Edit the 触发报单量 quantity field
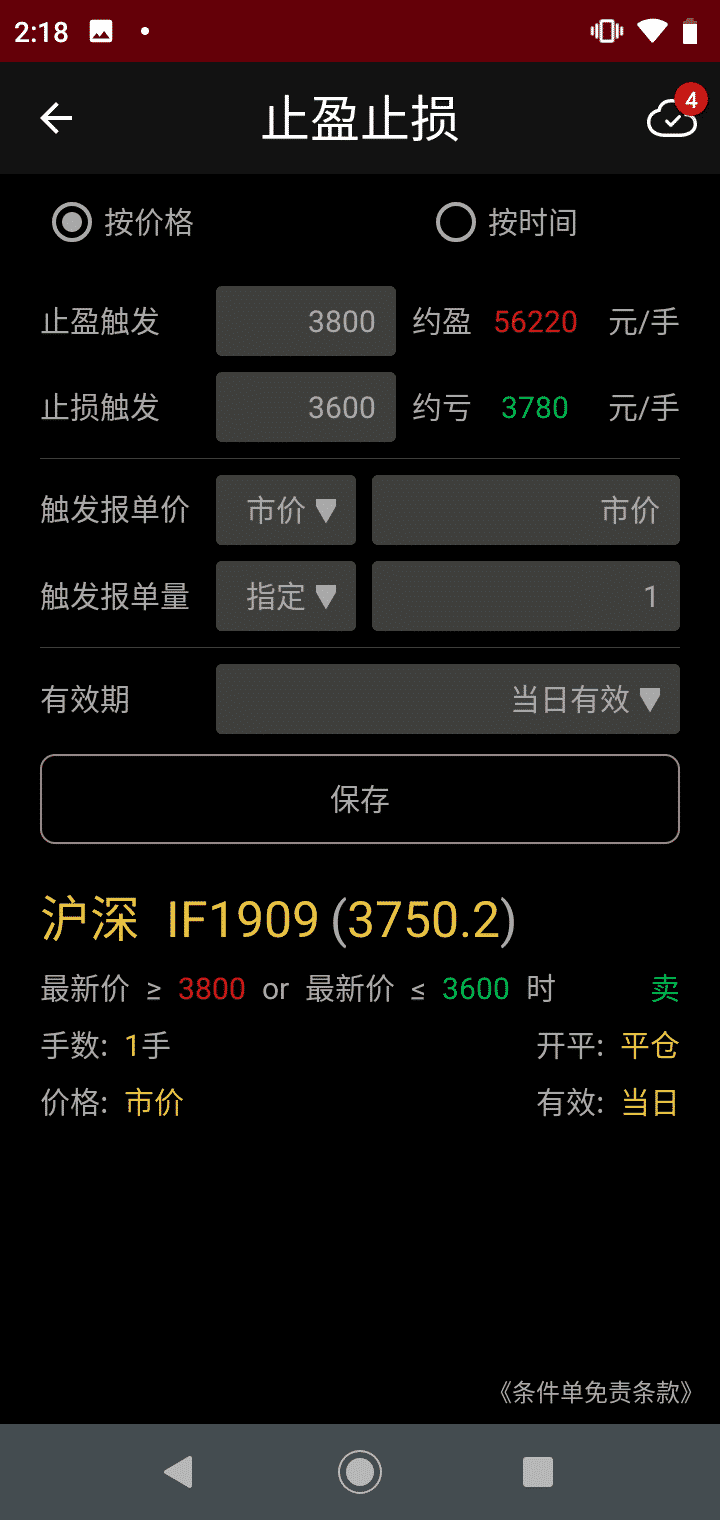 (525, 596)
